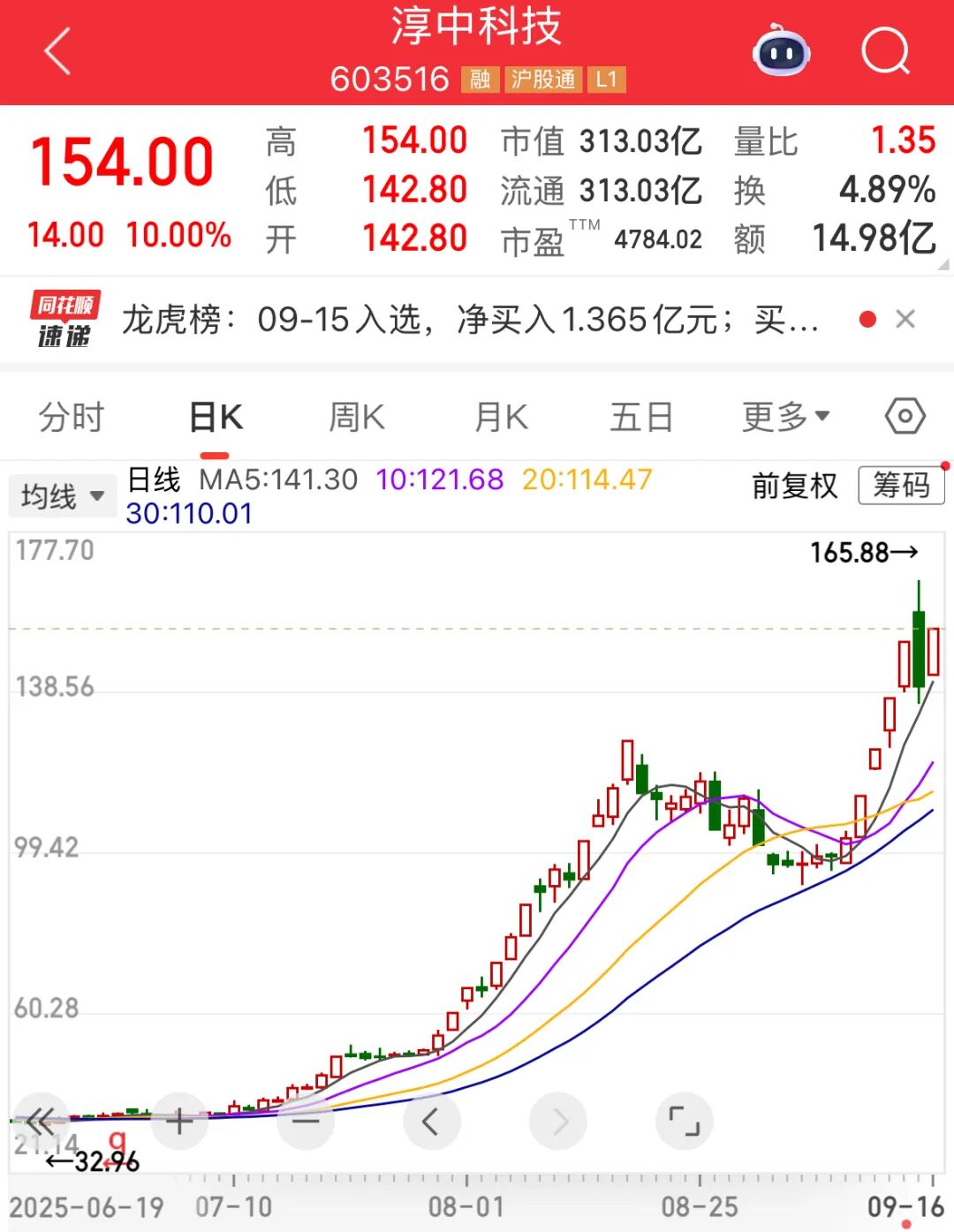Open the 筹码 chip distribution
954x1232 pixels.
pos(901,486)
